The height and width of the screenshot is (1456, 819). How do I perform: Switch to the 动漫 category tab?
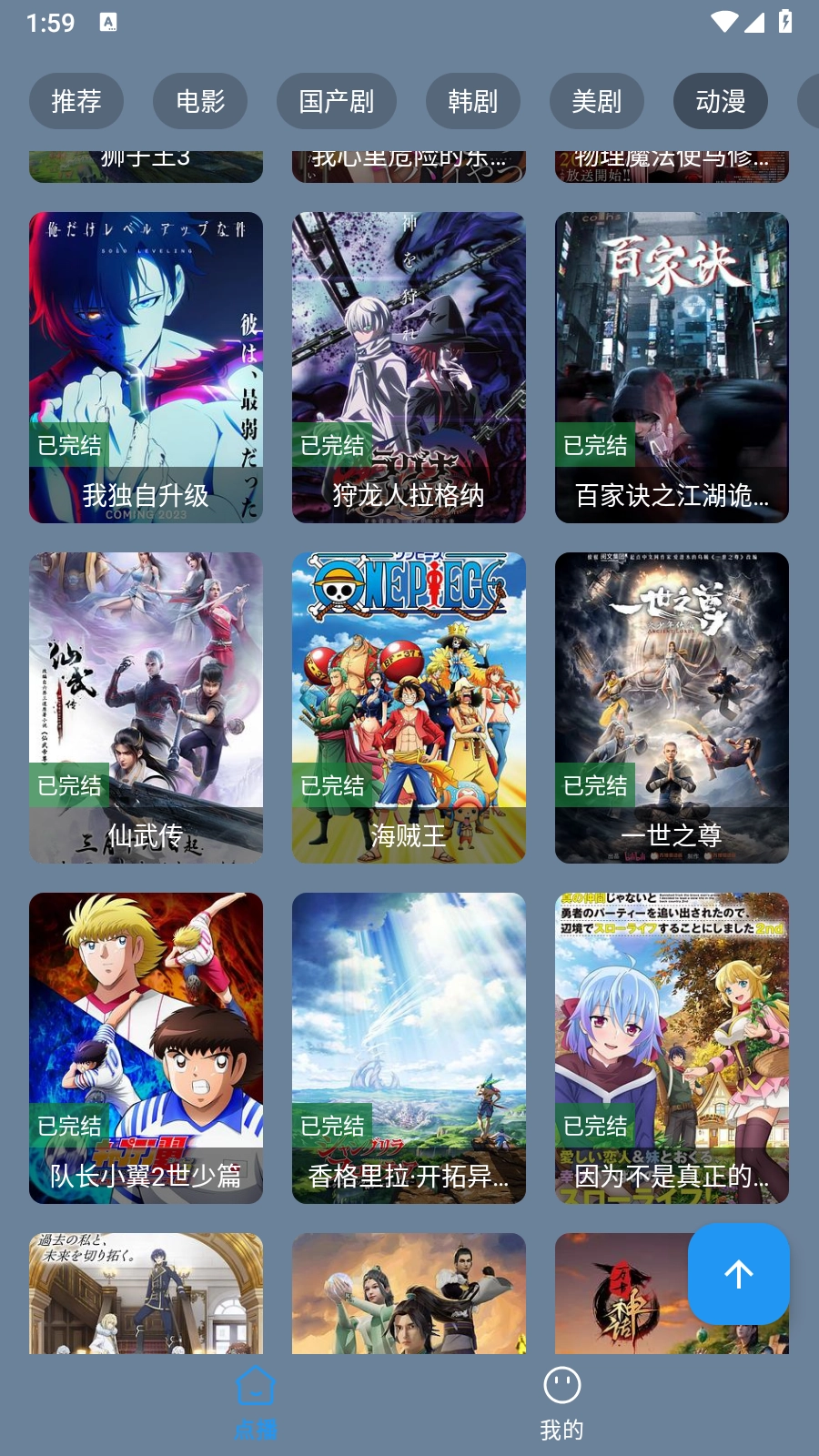coord(721,101)
